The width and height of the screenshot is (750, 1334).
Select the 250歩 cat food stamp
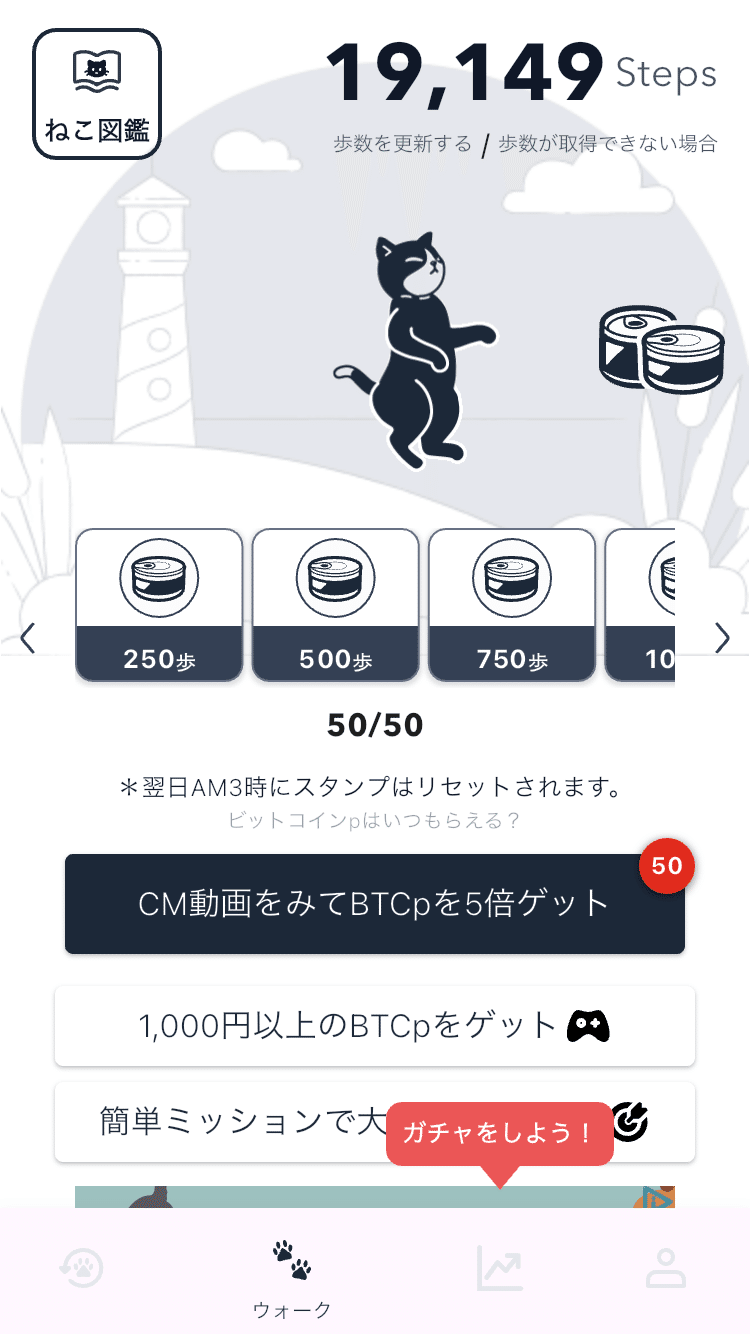pos(158,605)
